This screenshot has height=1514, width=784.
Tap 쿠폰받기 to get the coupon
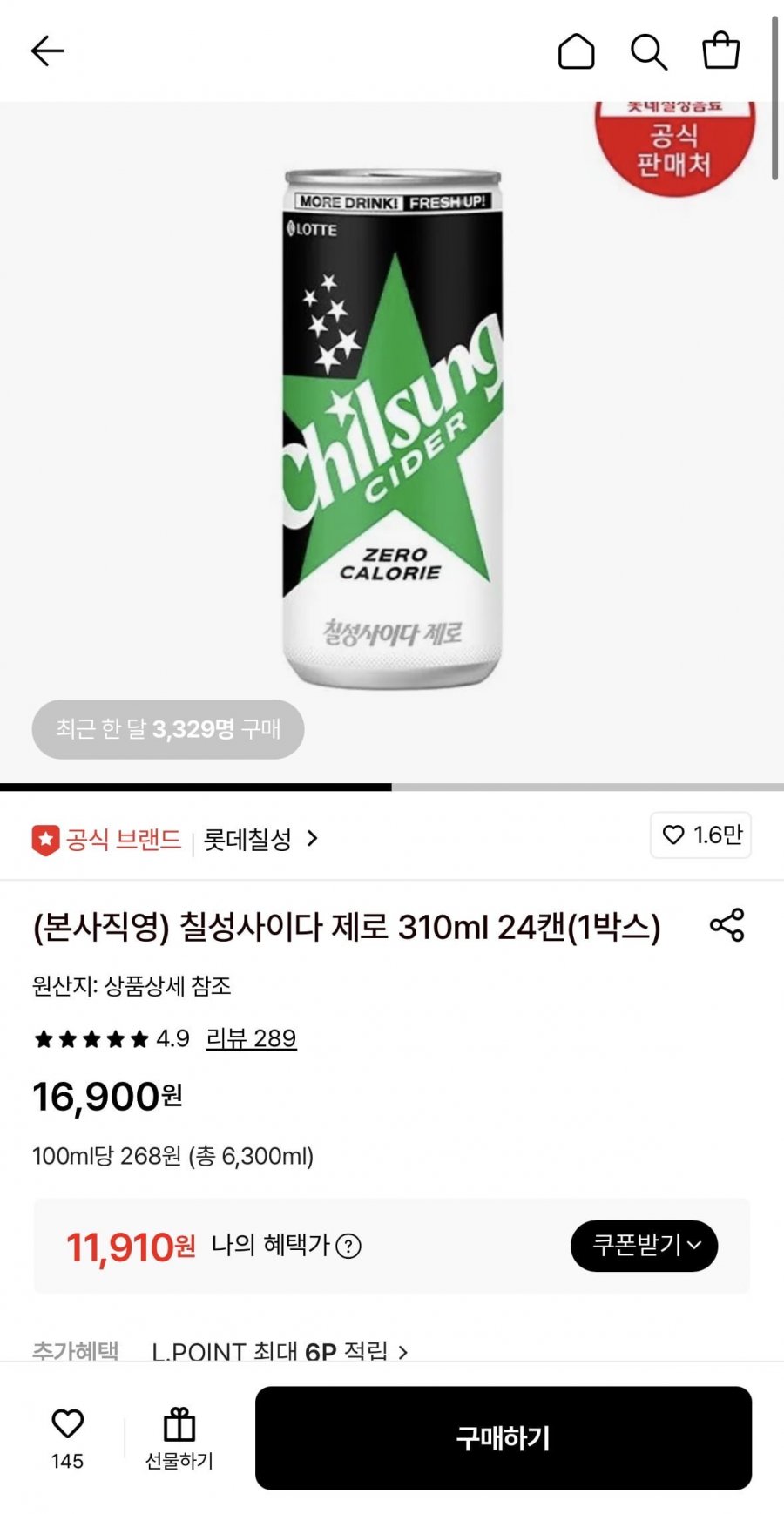(x=645, y=1246)
